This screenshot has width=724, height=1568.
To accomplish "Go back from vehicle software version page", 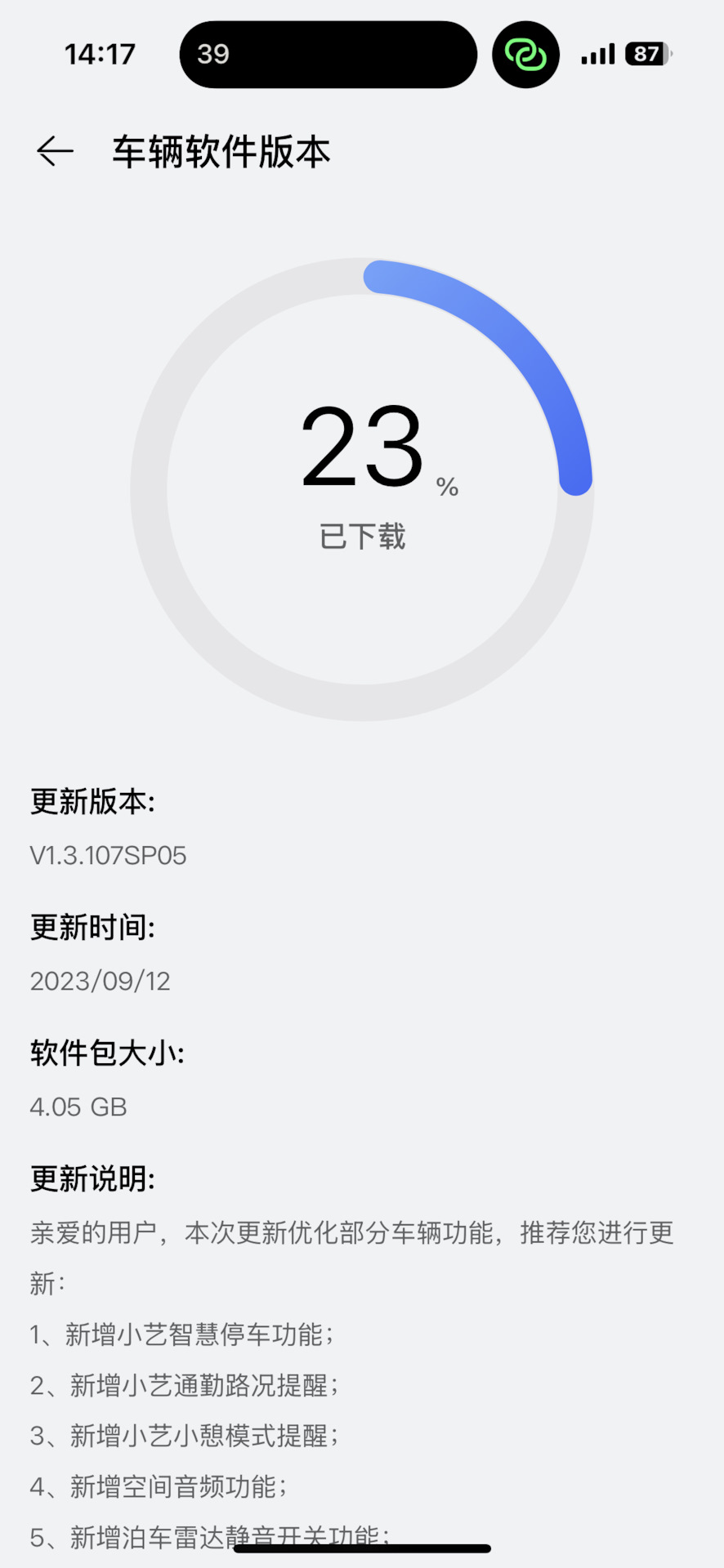I will coord(55,152).
